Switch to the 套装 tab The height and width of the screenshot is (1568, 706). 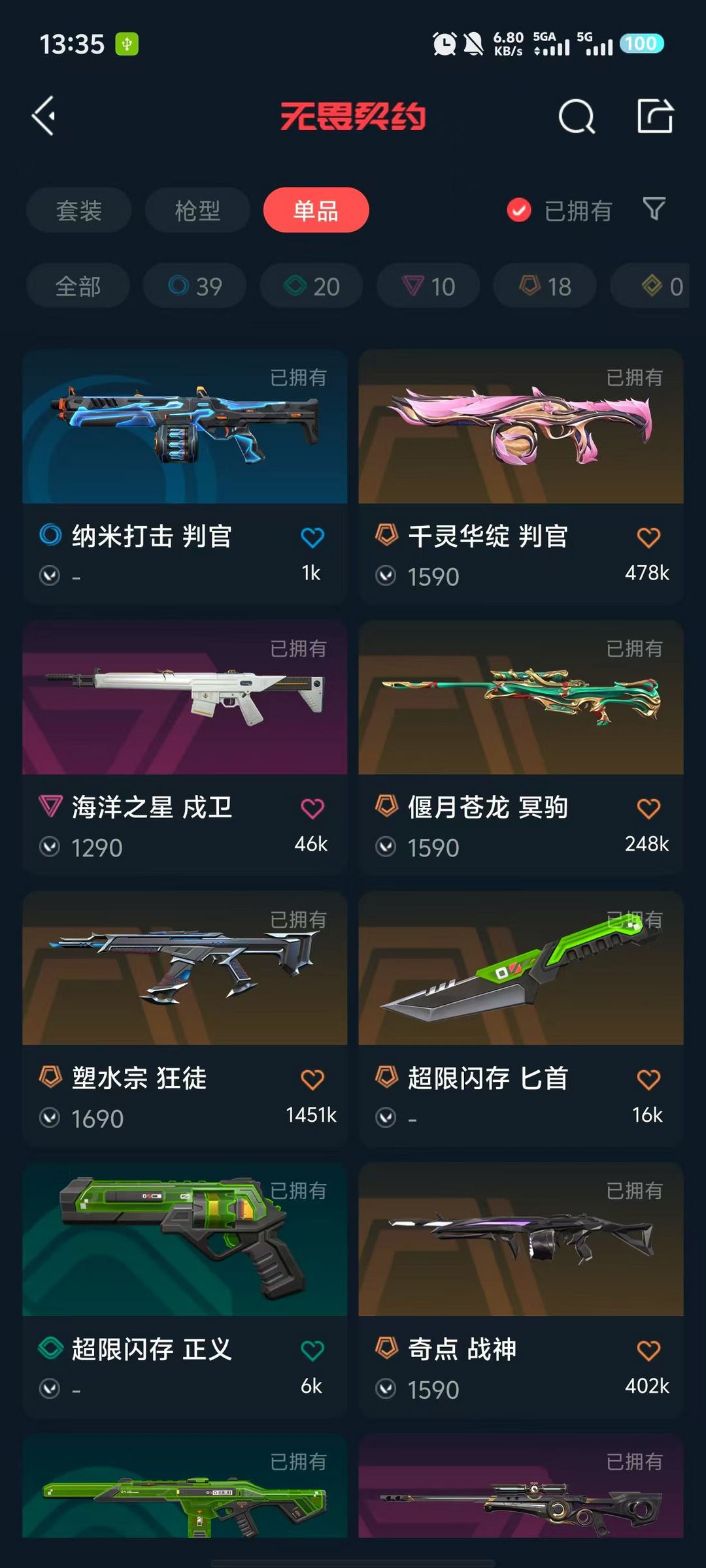(79, 210)
